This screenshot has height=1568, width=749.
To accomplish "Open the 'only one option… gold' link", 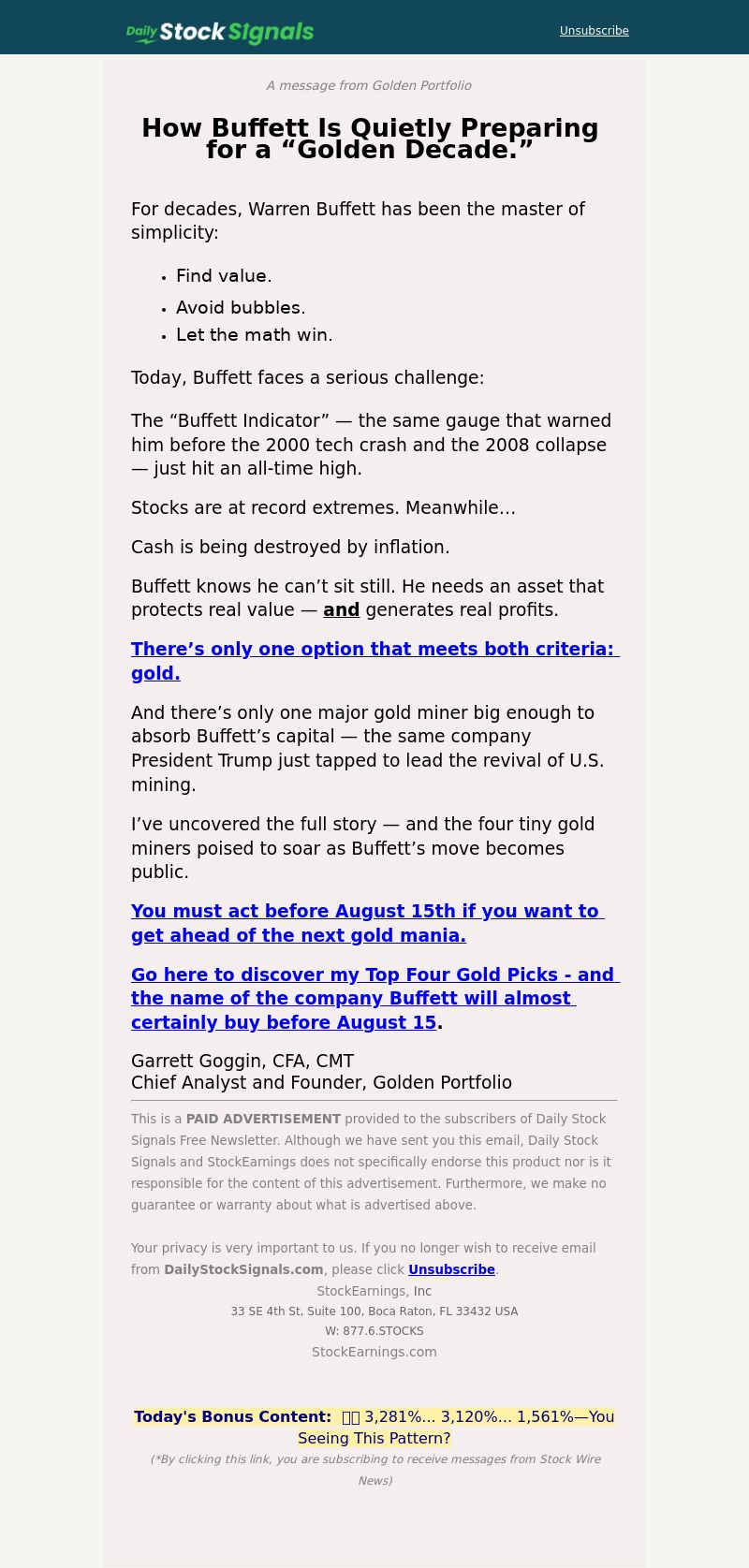I will pos(374,650).
